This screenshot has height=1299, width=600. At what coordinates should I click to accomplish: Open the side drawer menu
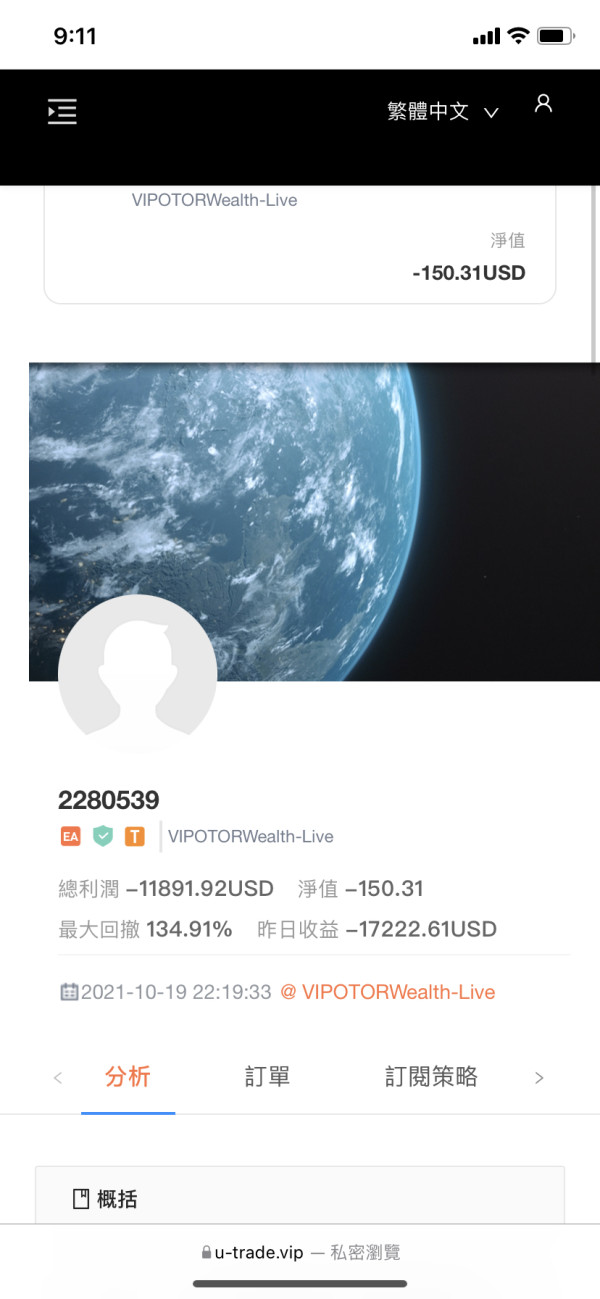click(62, 111)
